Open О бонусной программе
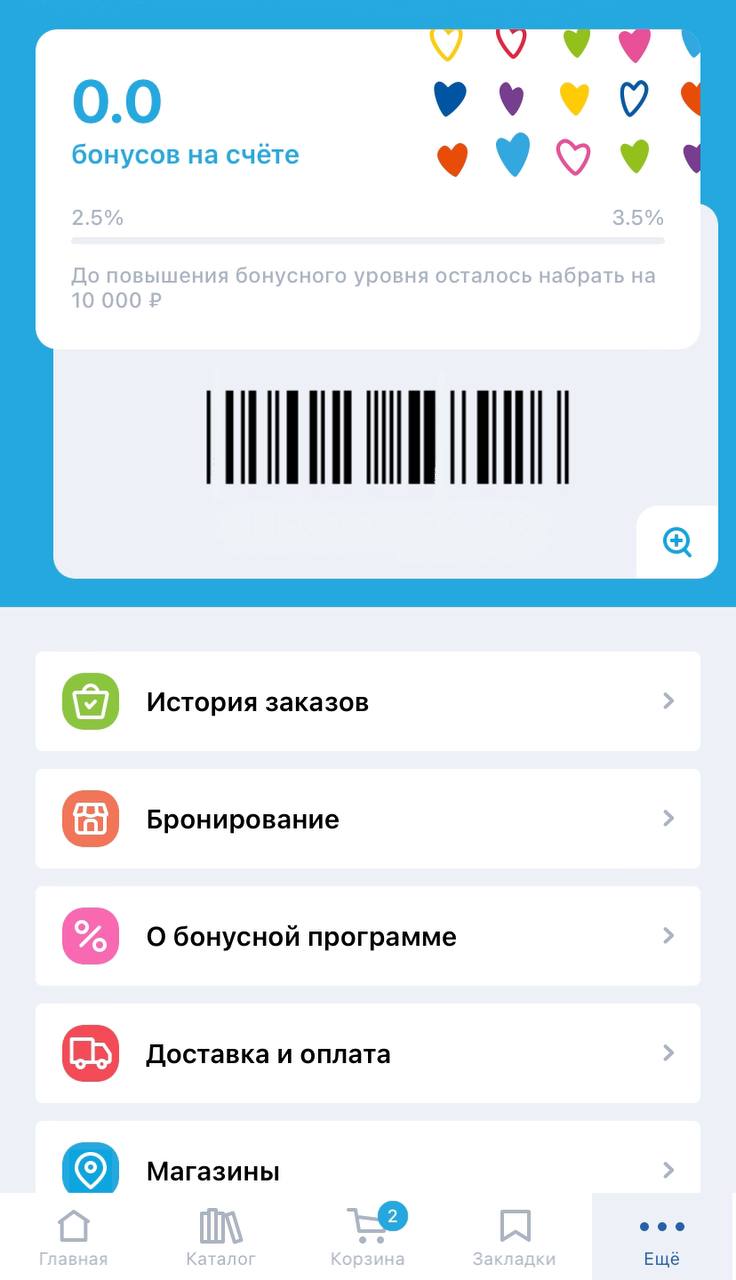Screen dimensions: 736x1280 [x=367, y=936]
